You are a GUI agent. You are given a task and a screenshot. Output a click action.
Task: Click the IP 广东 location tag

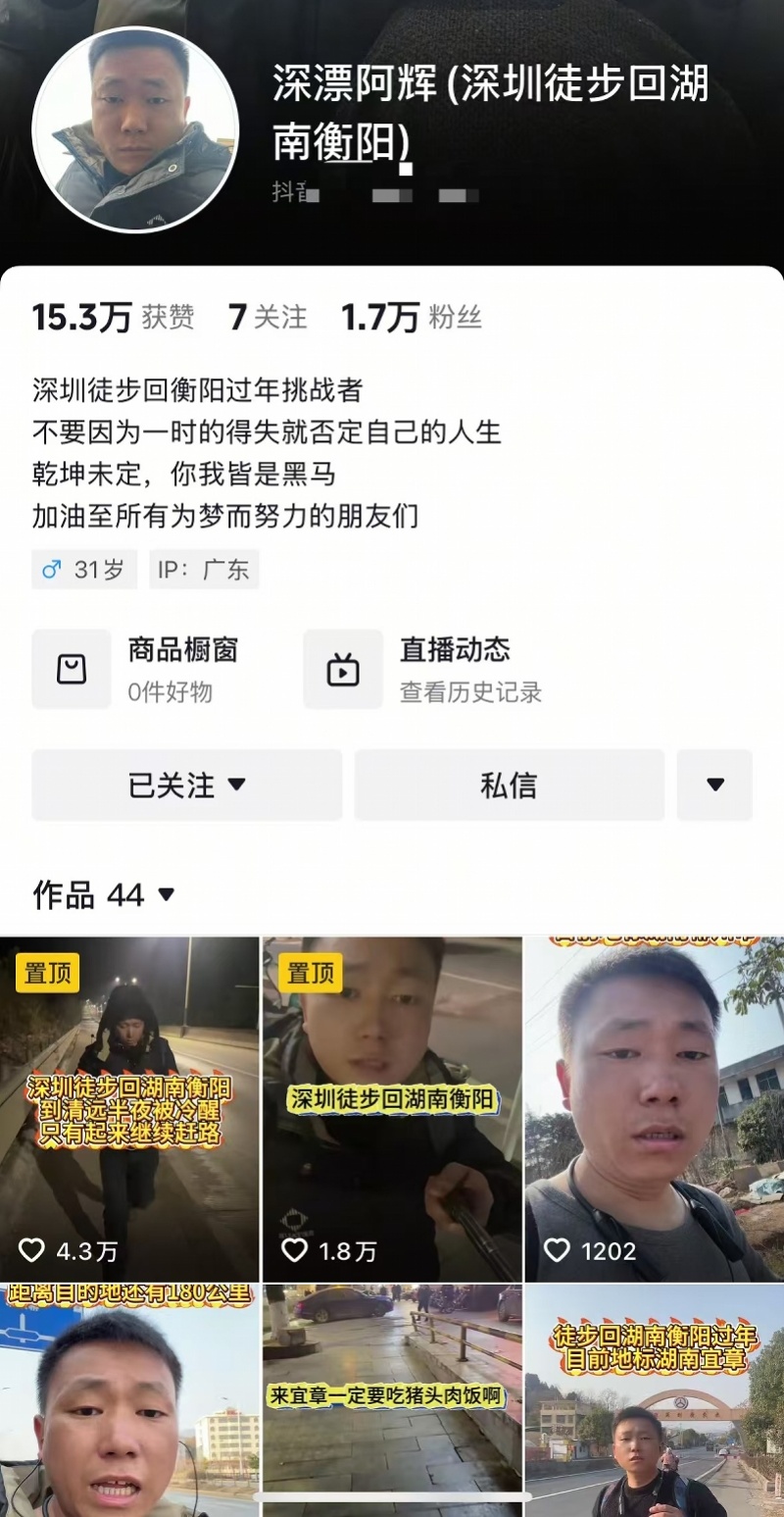(x=204, y=570)
